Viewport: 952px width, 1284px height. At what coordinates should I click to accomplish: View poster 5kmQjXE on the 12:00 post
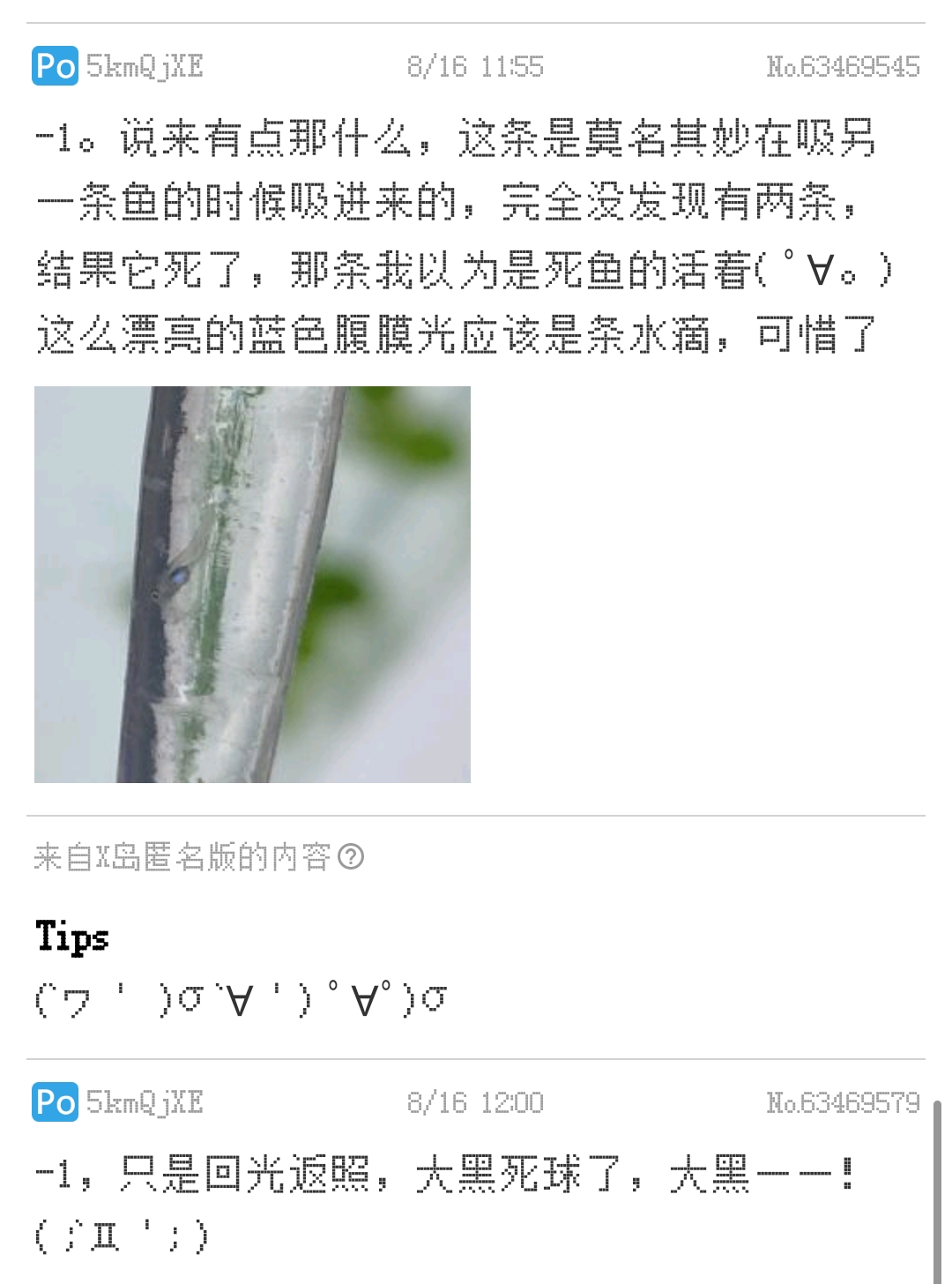(145, 1102)
